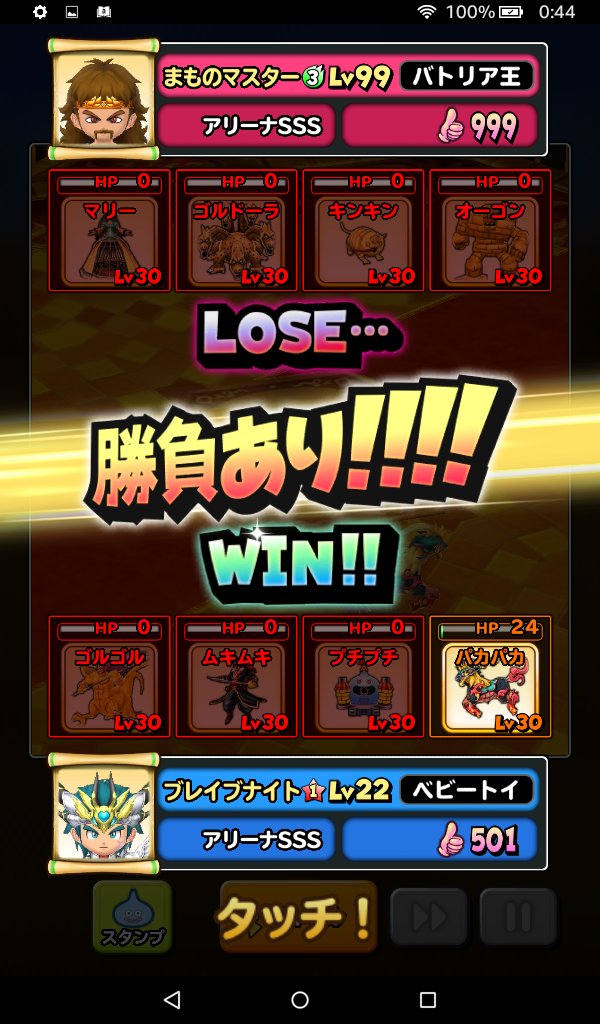600x1024 pixels.
Task: Pause the battle
Action: point(517,916)
